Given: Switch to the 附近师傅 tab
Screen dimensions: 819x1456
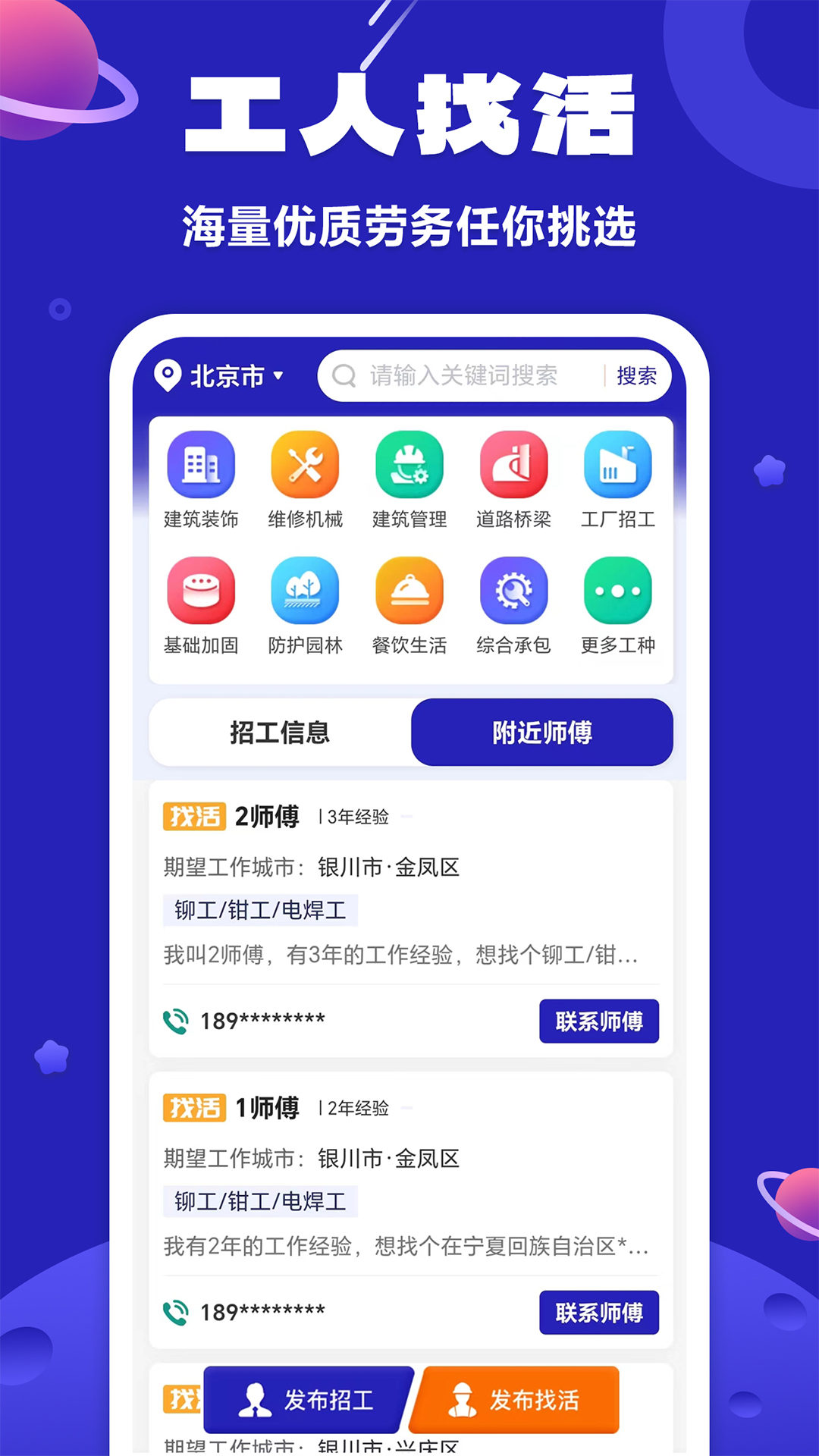Looking at the screenshot, I should 541,732.
